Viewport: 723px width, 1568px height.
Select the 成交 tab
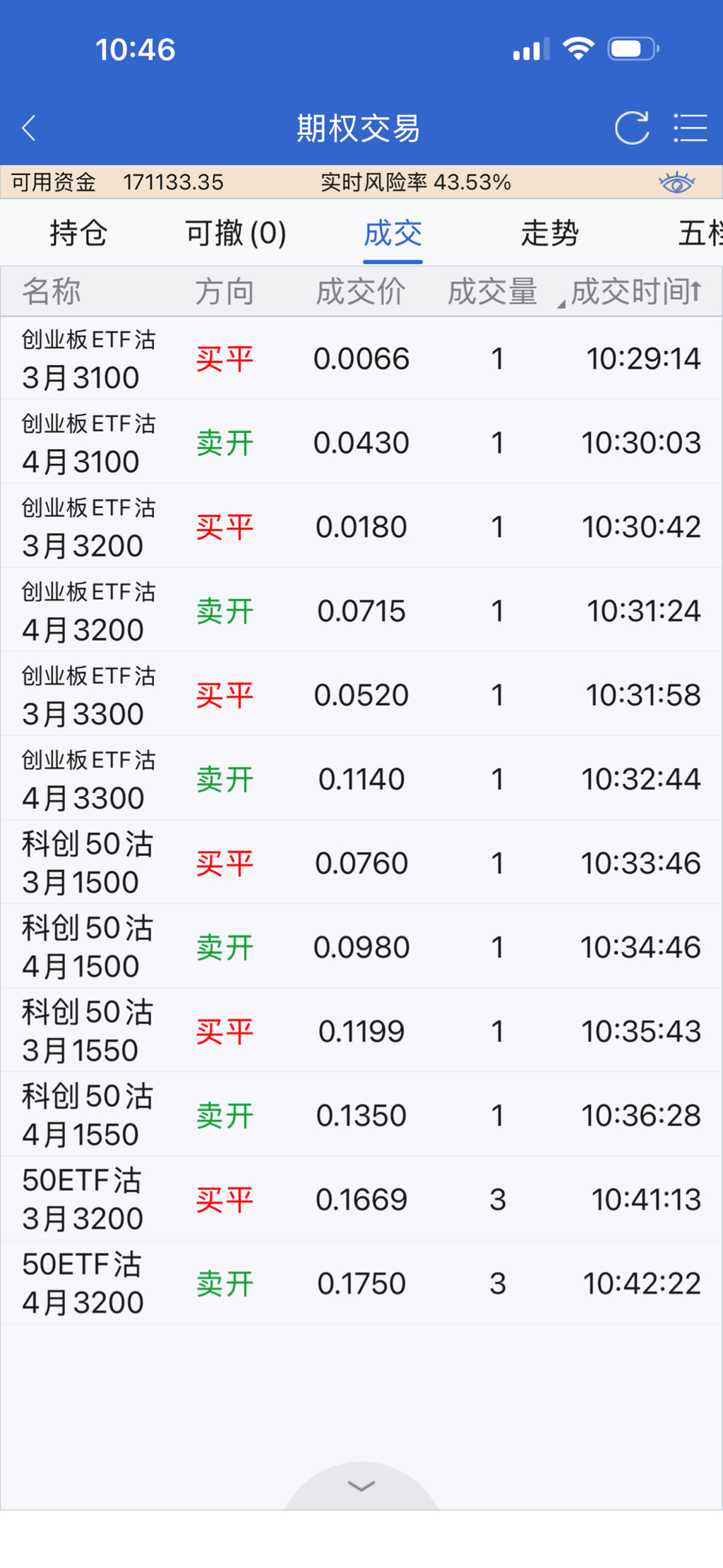(x=393, y=233)
